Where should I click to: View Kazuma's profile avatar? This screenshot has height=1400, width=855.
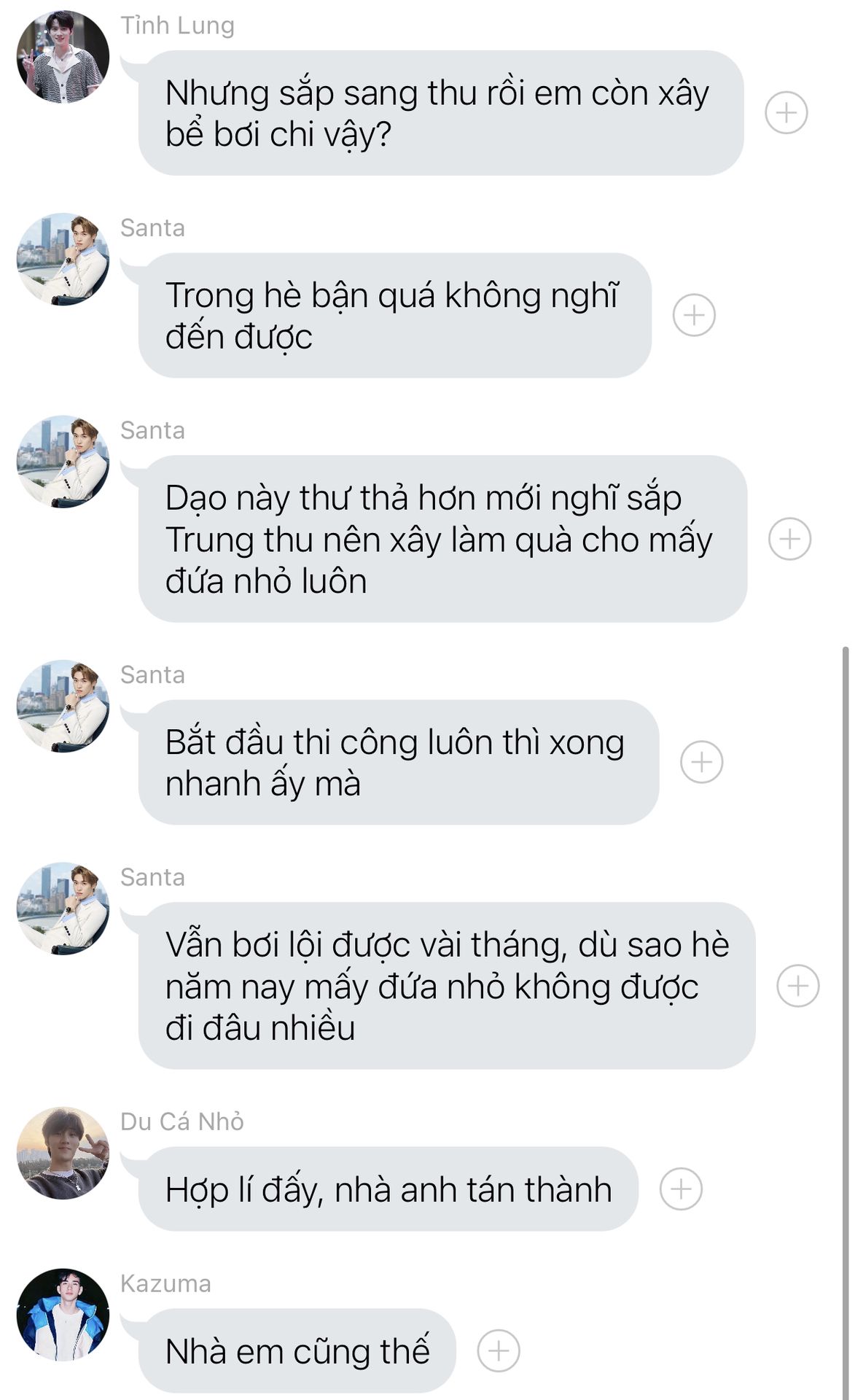pos(63,1315)
